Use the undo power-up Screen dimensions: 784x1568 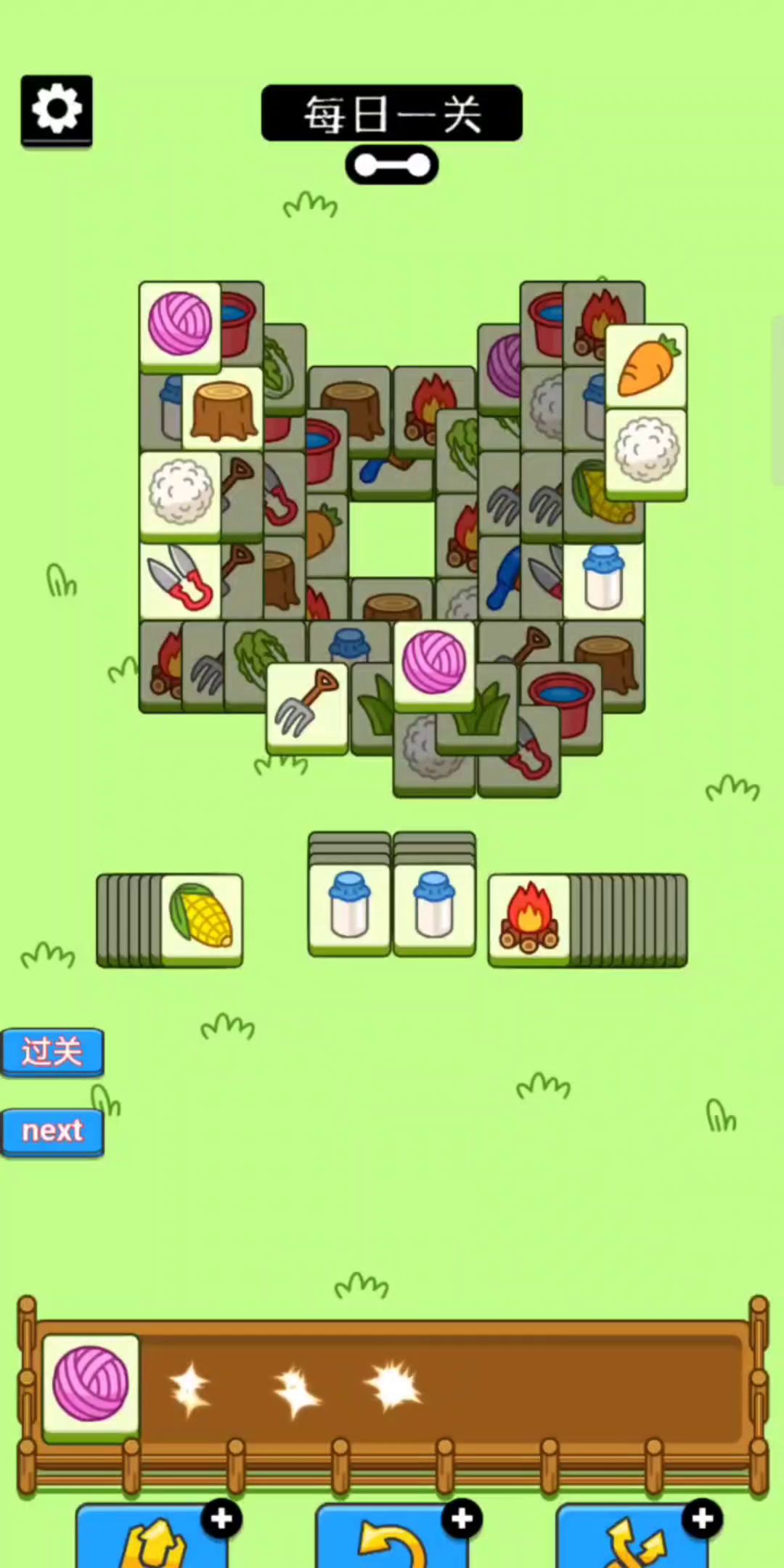tap(392, 1538)
